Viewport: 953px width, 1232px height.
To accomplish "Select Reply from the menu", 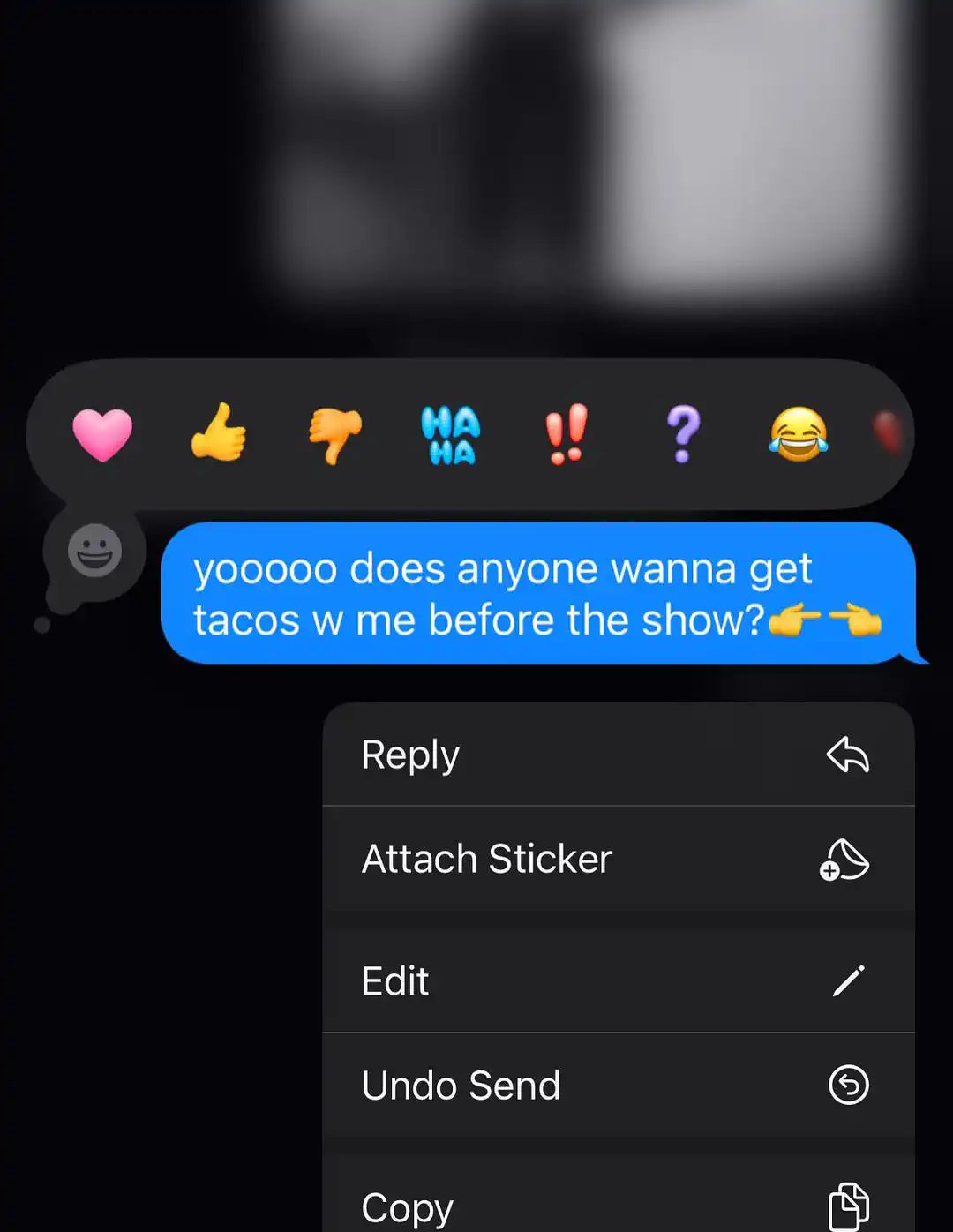I will tap(618, 755).
